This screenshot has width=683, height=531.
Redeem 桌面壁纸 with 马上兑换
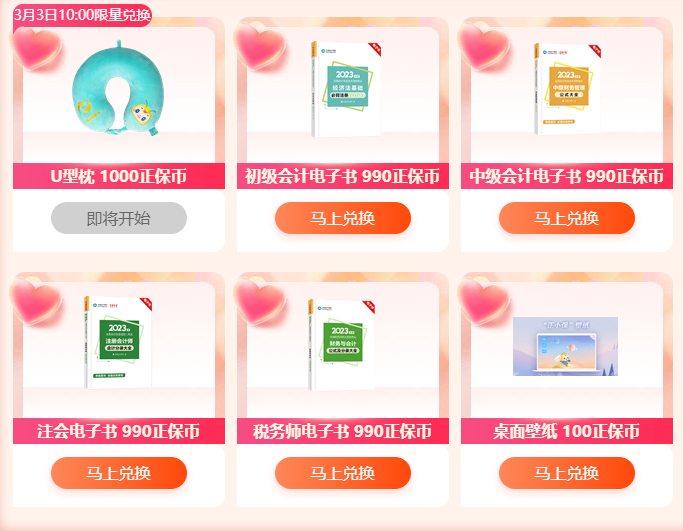[567, 473]
